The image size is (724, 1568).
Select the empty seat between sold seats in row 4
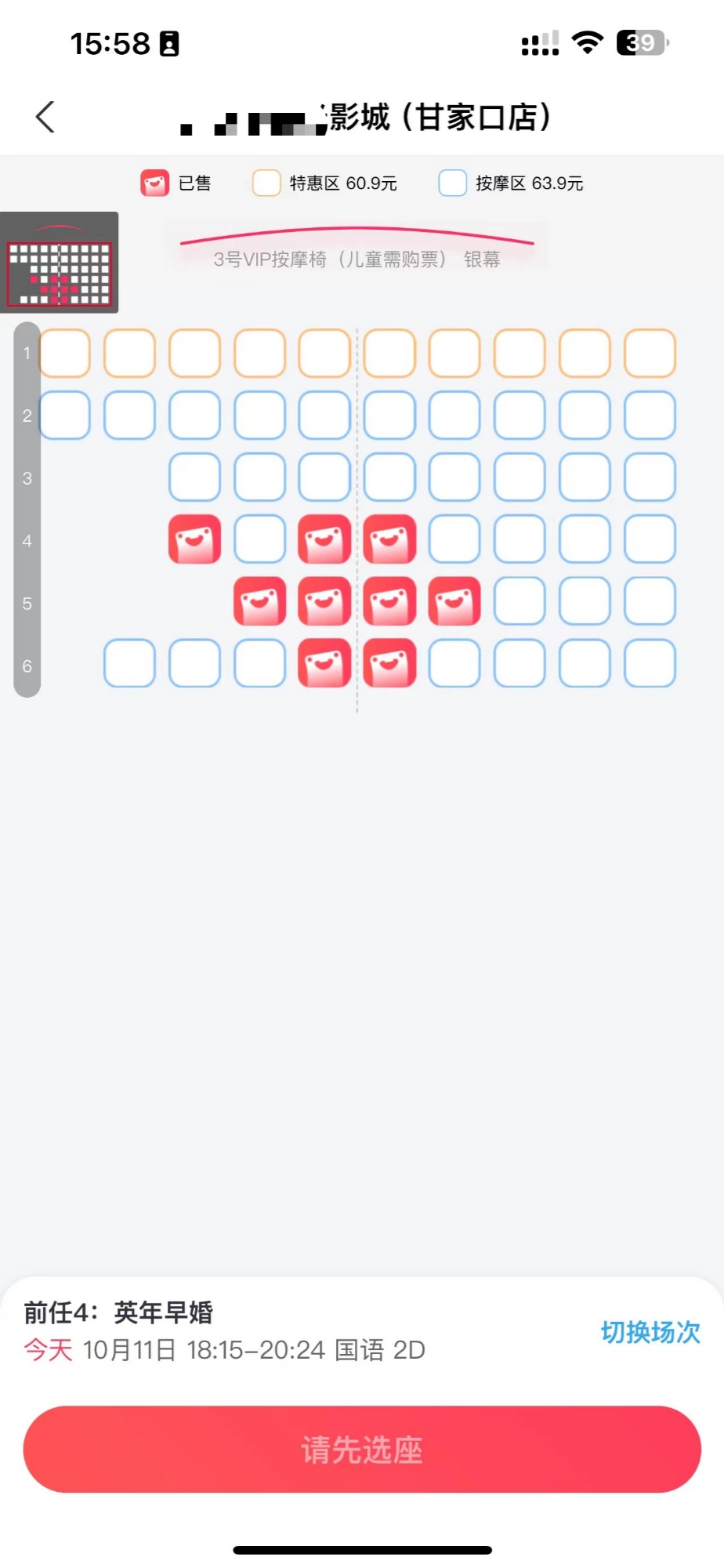259,539
